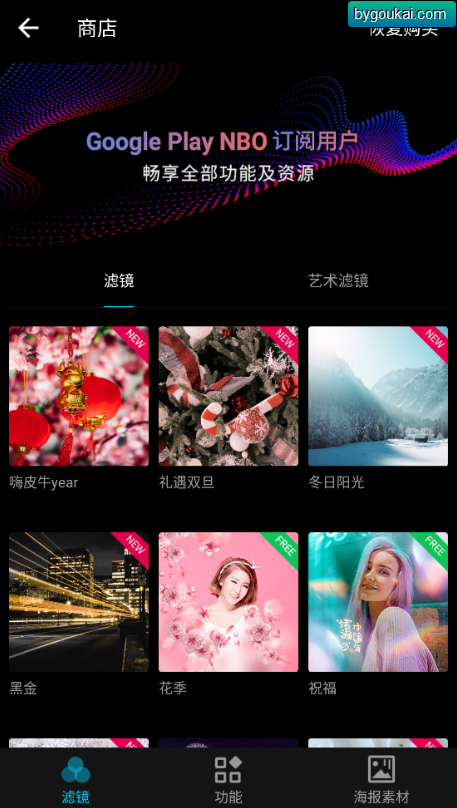Go back from the 商店 page
Image resolution: width=457 pixels, height=808 pixels.
tap(28, 28)
